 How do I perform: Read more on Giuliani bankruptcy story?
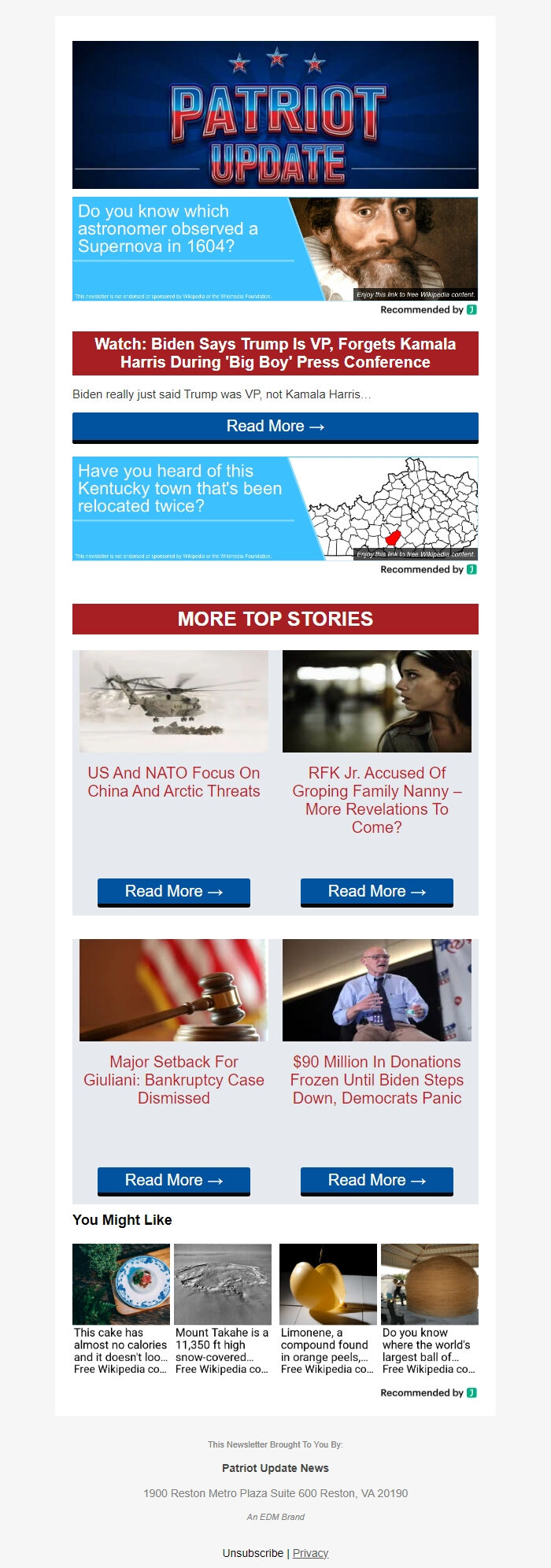tap(174, 1180)
